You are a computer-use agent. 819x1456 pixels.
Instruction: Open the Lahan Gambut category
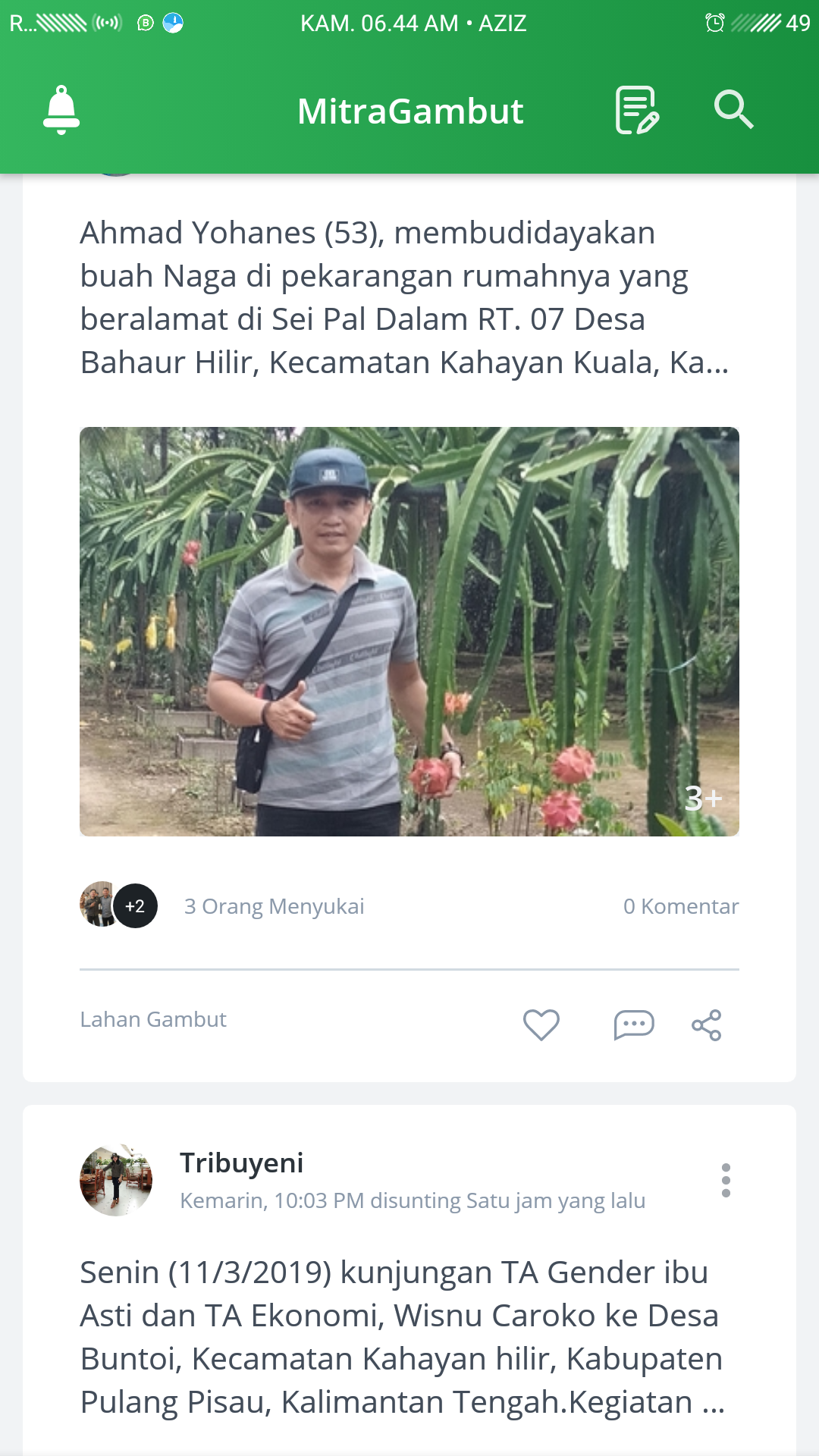153,1019
